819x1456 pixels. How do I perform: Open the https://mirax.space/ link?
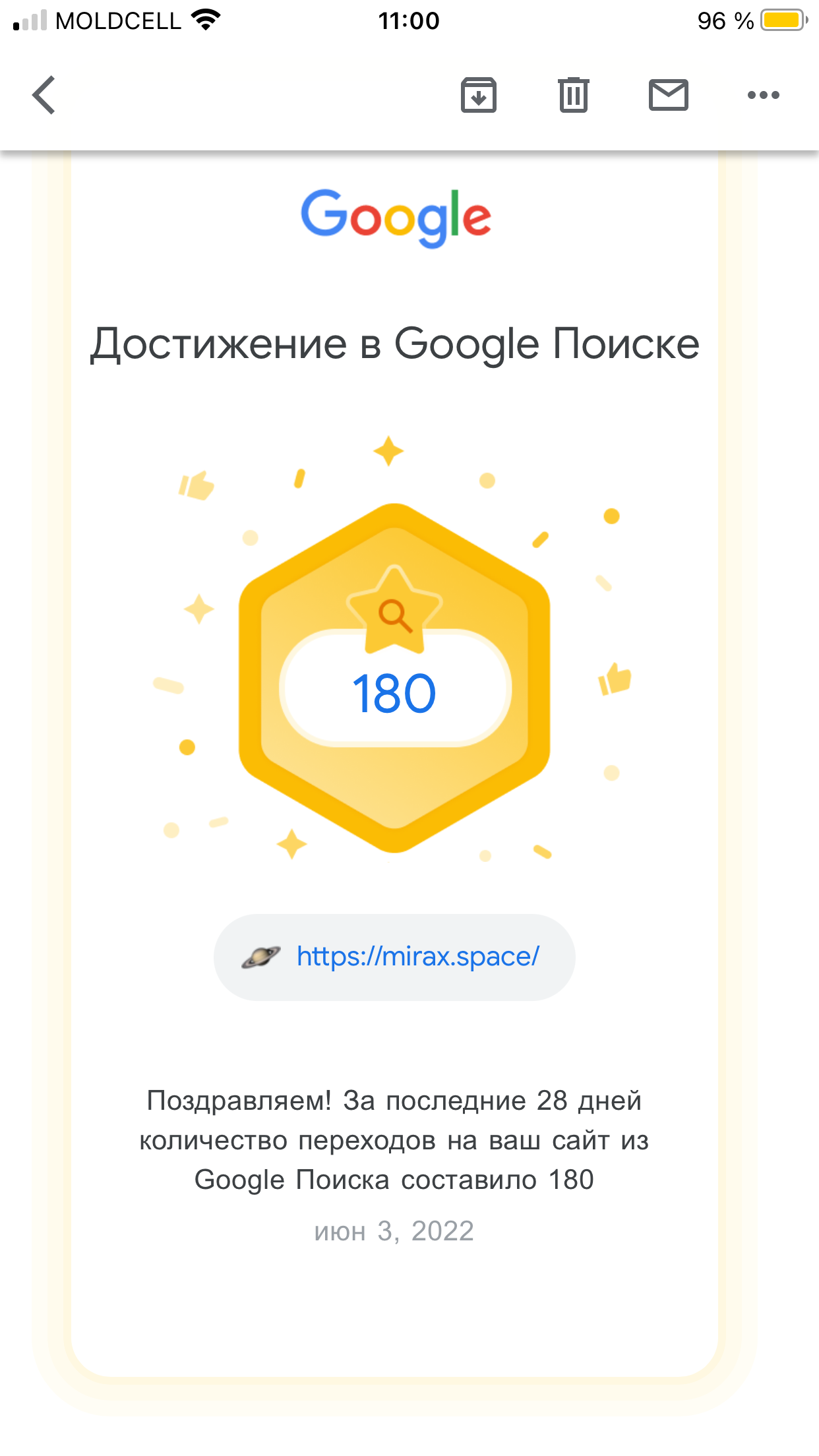(x=417, y=956)
